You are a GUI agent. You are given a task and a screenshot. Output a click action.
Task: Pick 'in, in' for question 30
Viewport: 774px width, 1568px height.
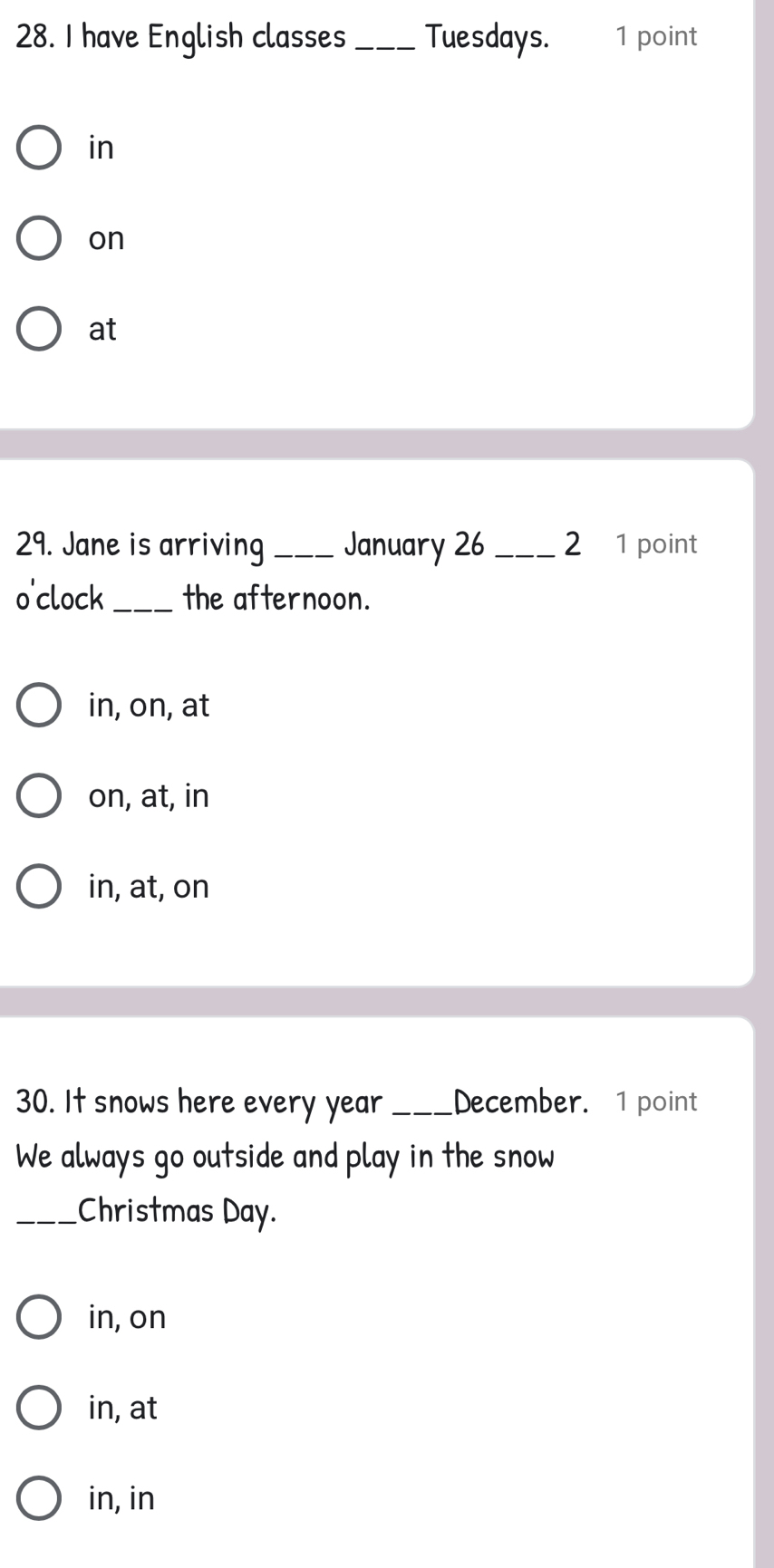[x=40, y=1498]
